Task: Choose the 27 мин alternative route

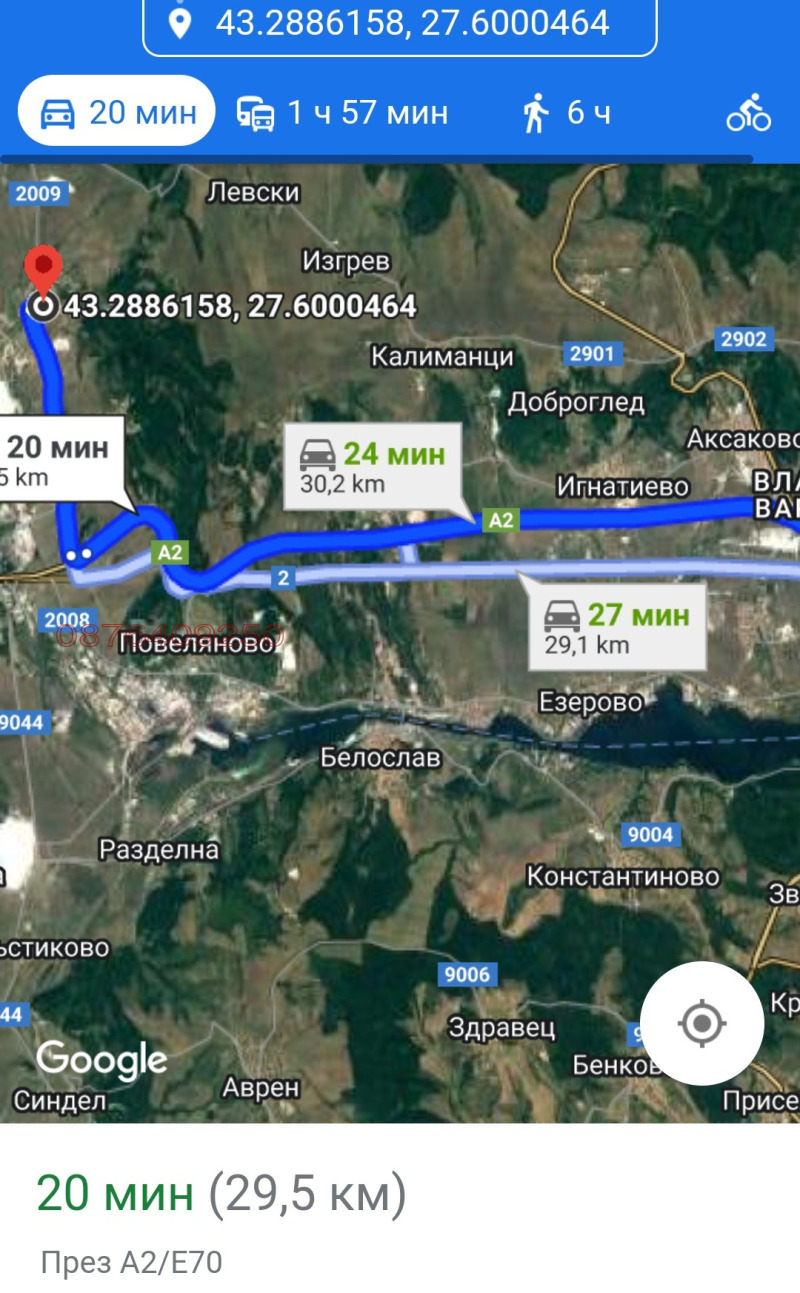Action: (x=616, y=627)
